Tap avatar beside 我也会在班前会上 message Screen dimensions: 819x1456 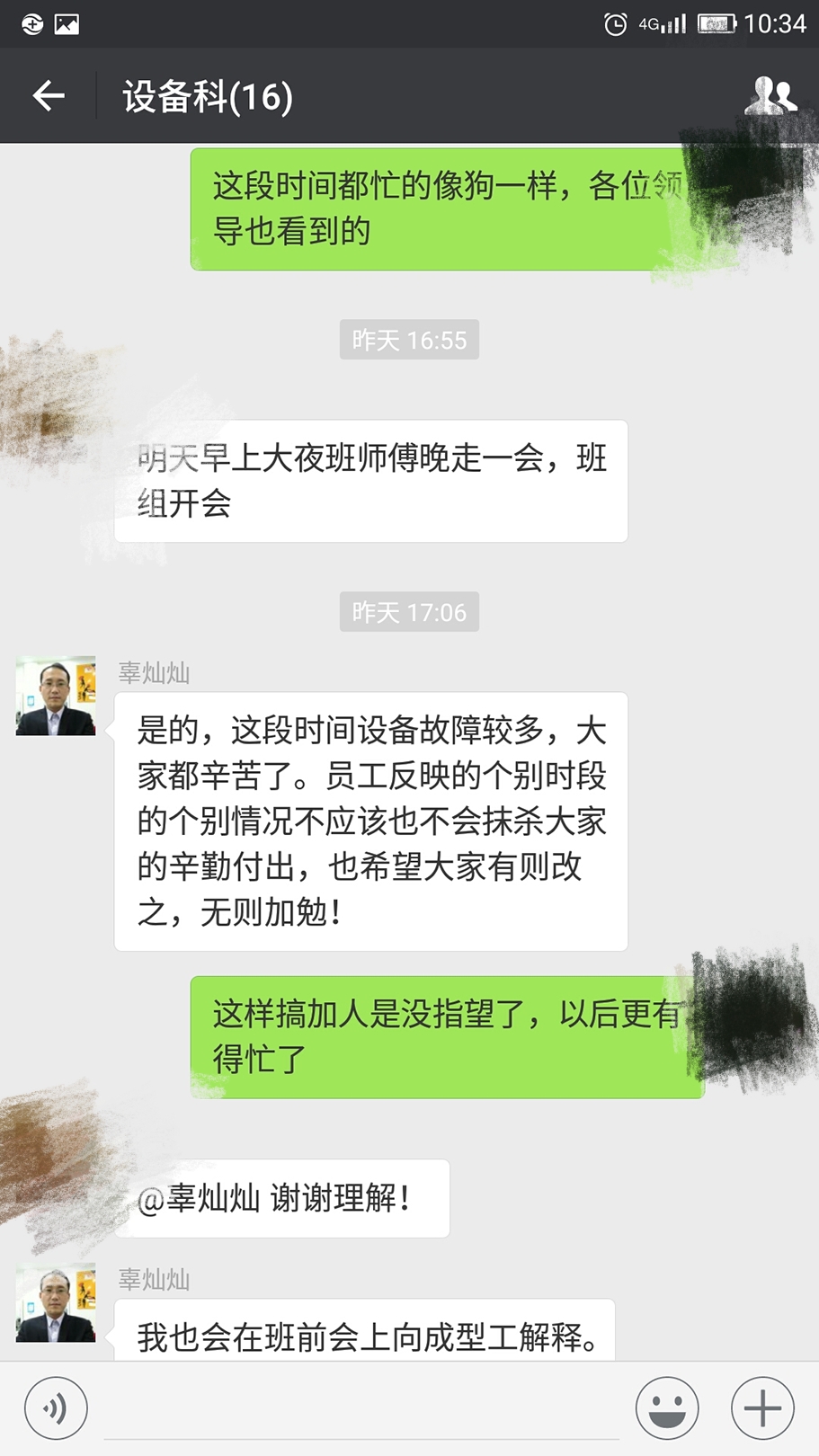[x=56, y=1302]
